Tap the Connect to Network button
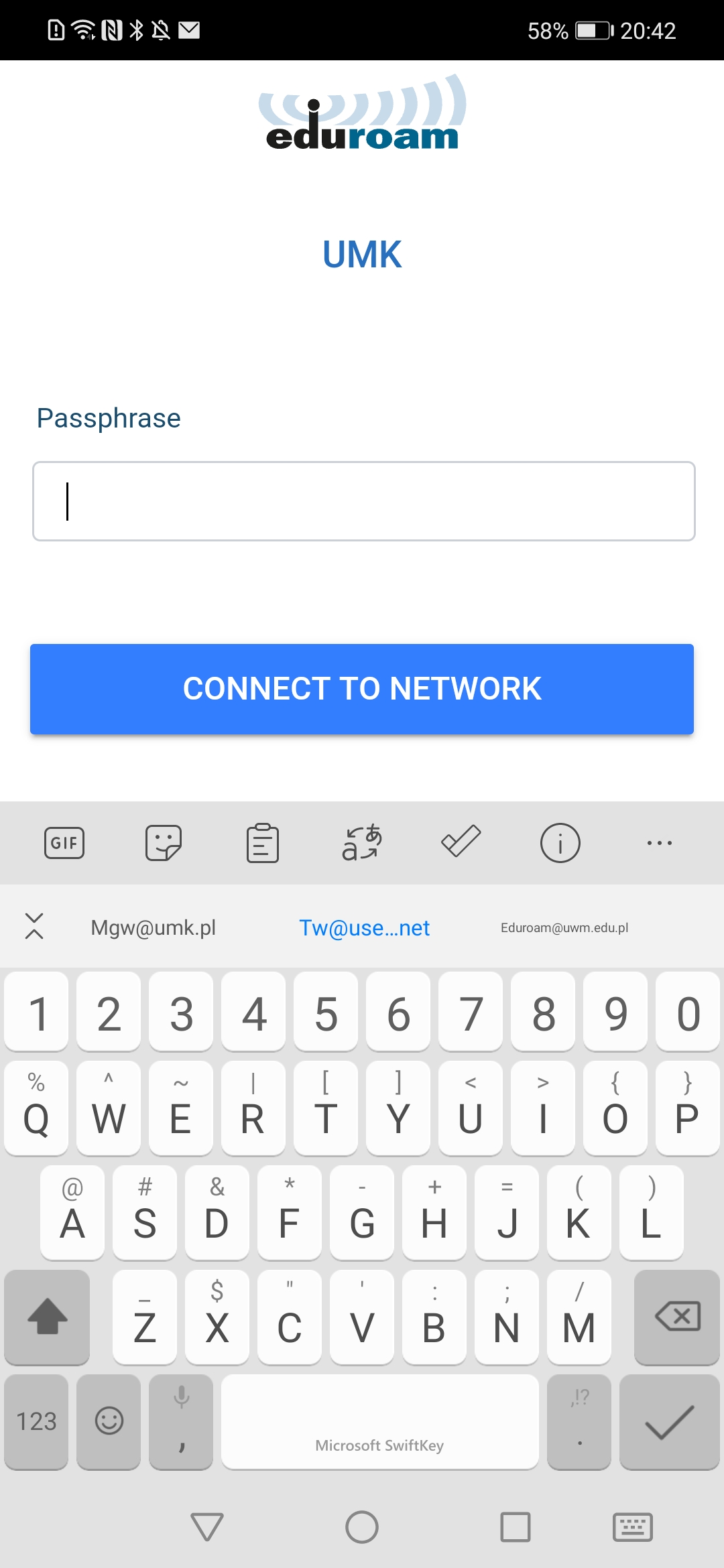Image resolution: width=724 pixels, height=1568 pixels. (362, 689)
